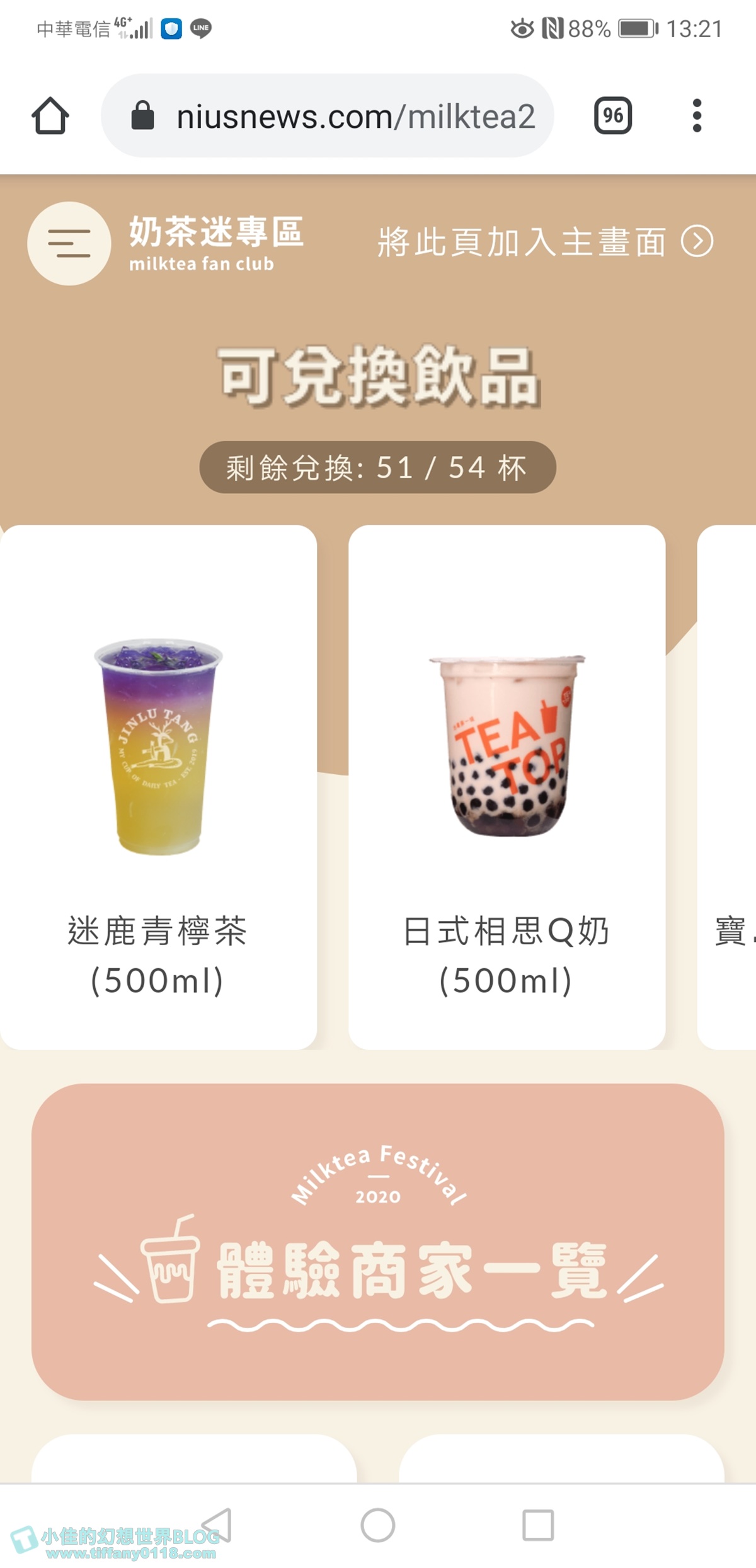This screenshot has width=756, height=1568.
Task: Tap the home icon in the browser toolbar
Action: coord(52,115)
